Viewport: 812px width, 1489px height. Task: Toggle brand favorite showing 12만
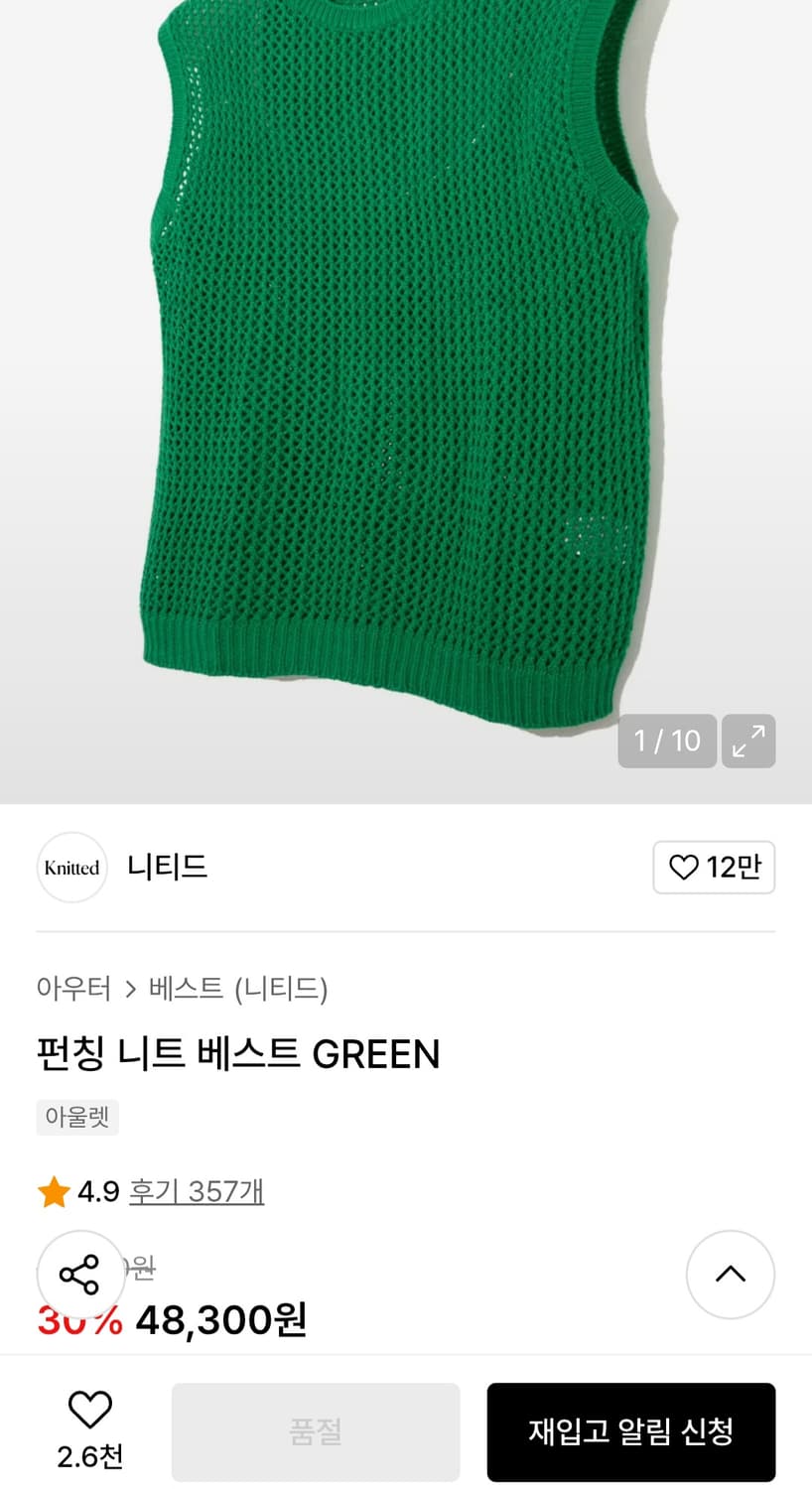714,867
